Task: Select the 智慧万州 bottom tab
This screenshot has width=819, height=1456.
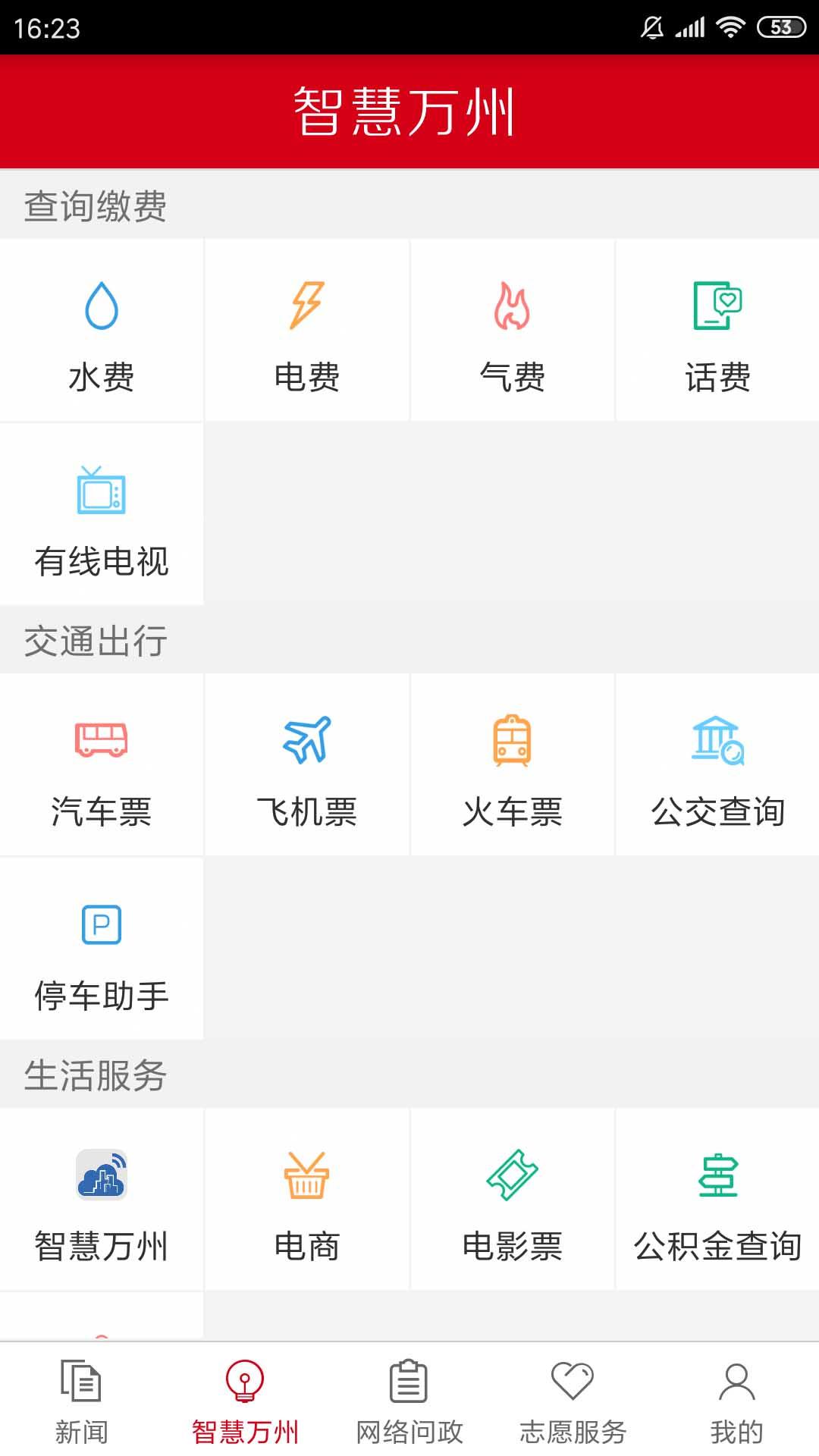Action: tap(245, 1401)
